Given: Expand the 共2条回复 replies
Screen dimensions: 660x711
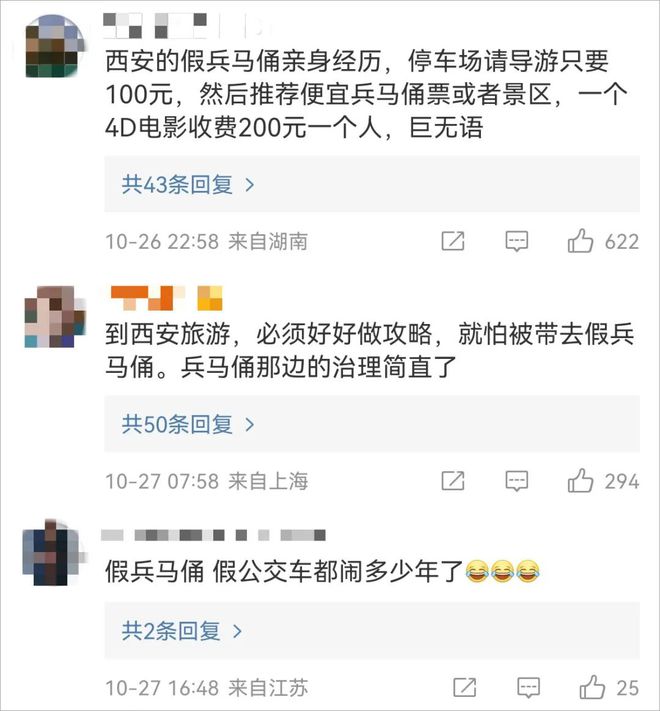Looking at the screenshot, I should point(182,631).
